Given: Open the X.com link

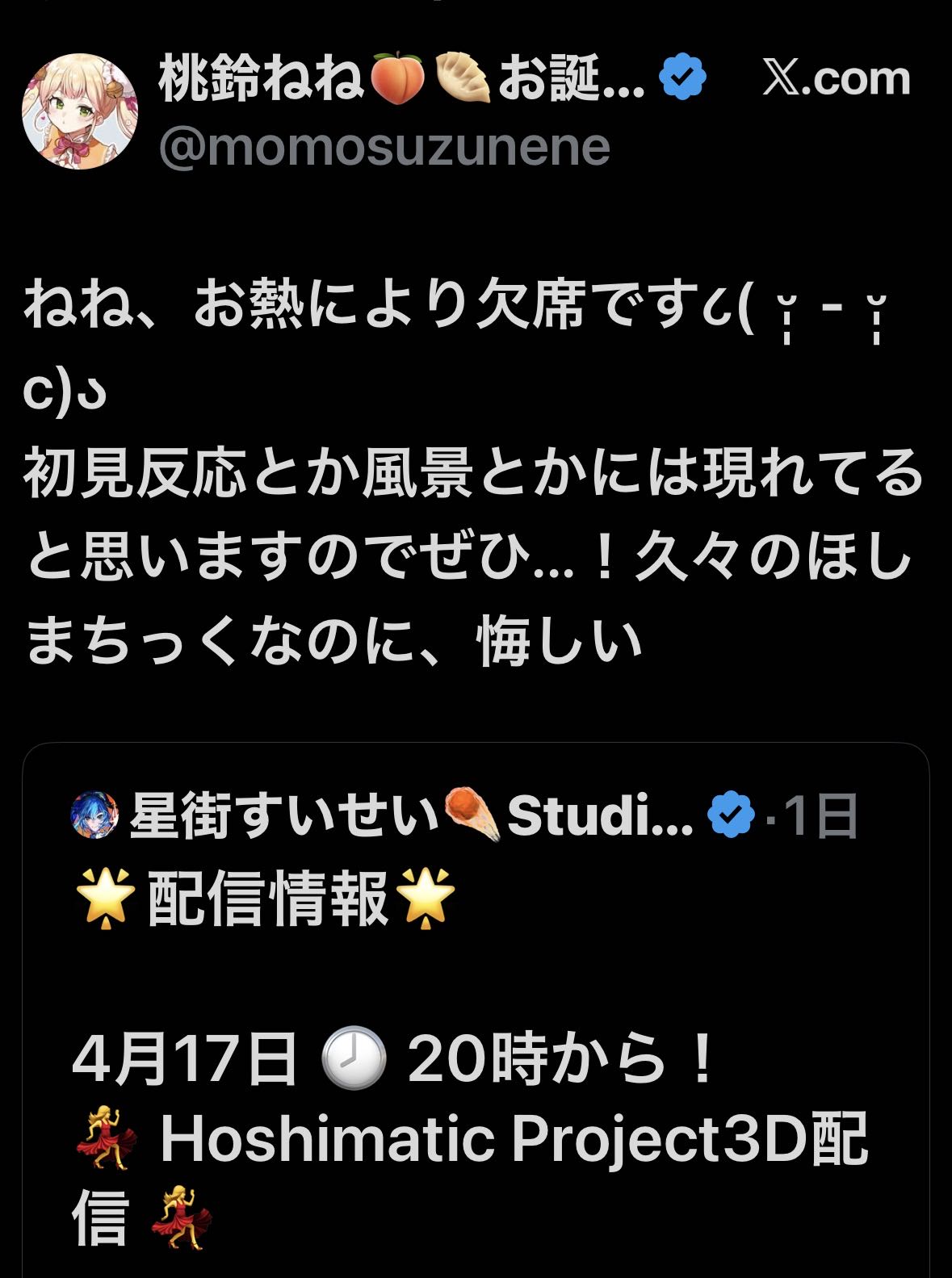Looking at the screenshot, I should click(x=837, y=79).
